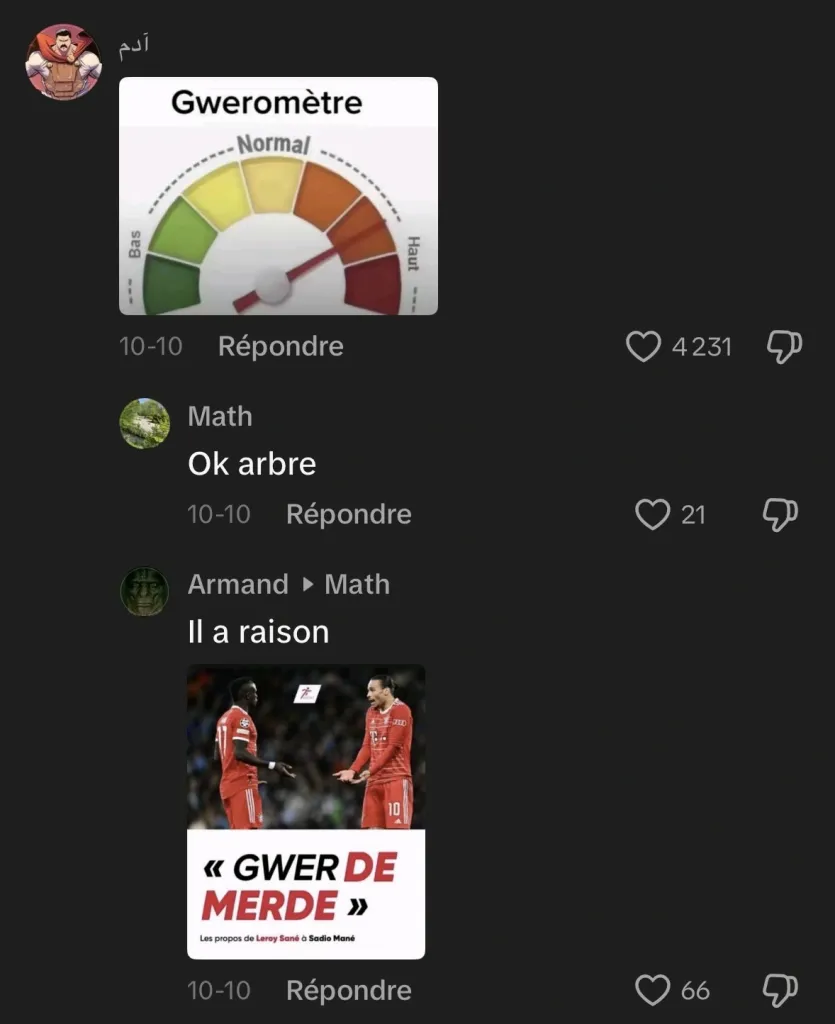This screenshot has width=835, height=1024.
Task: View Armand's attached "Gwer de merde" image
Action: 306,811
